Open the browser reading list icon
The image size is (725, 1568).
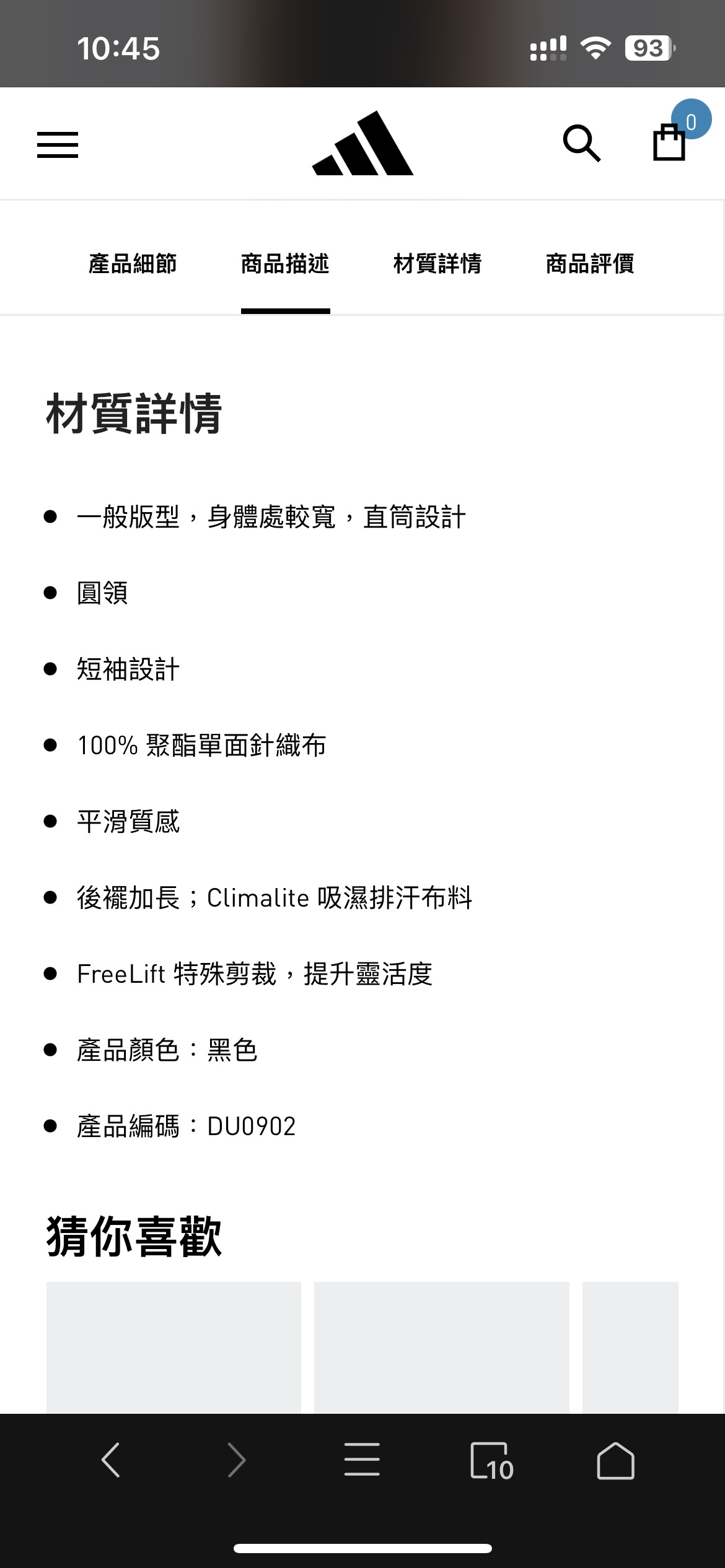(x=362, y=1458)
